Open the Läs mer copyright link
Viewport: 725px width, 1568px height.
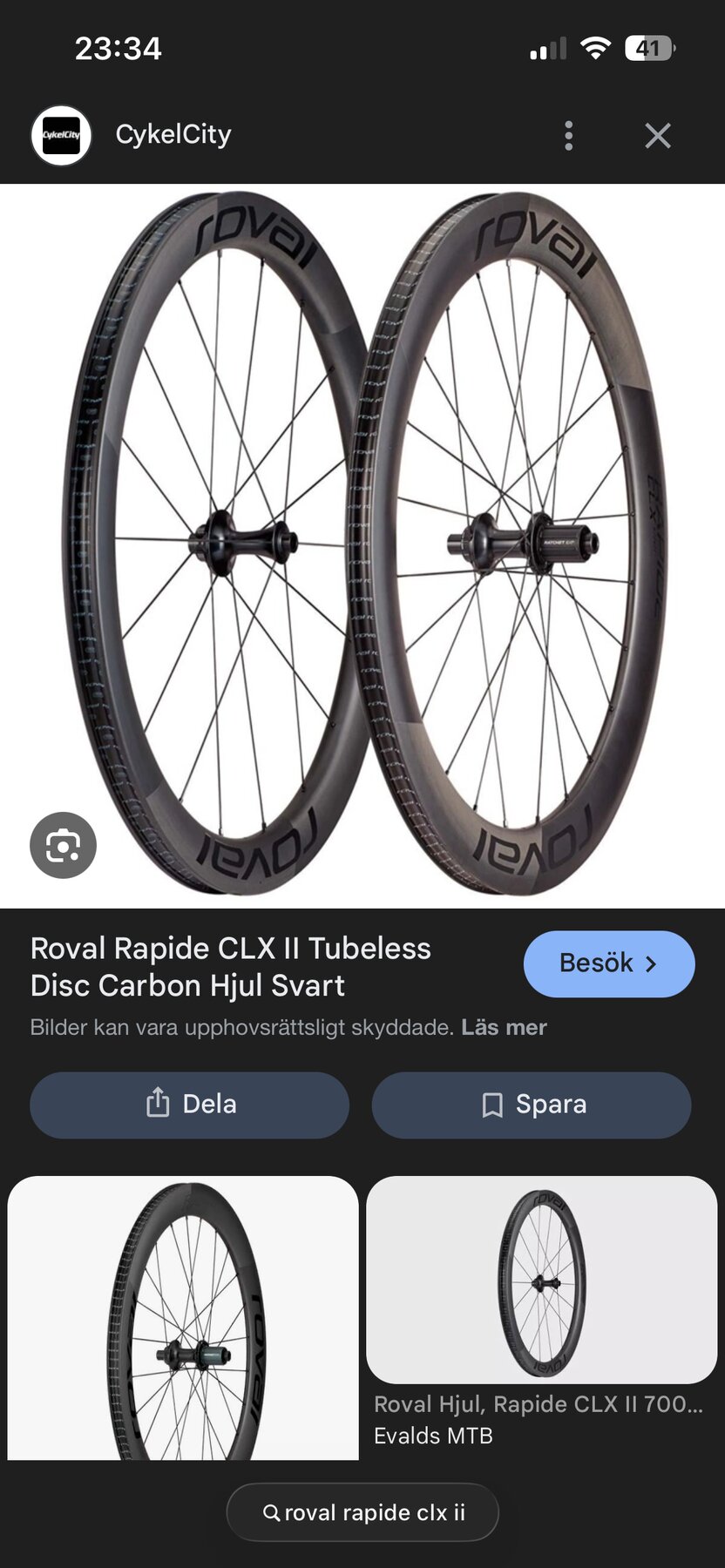504,1028
